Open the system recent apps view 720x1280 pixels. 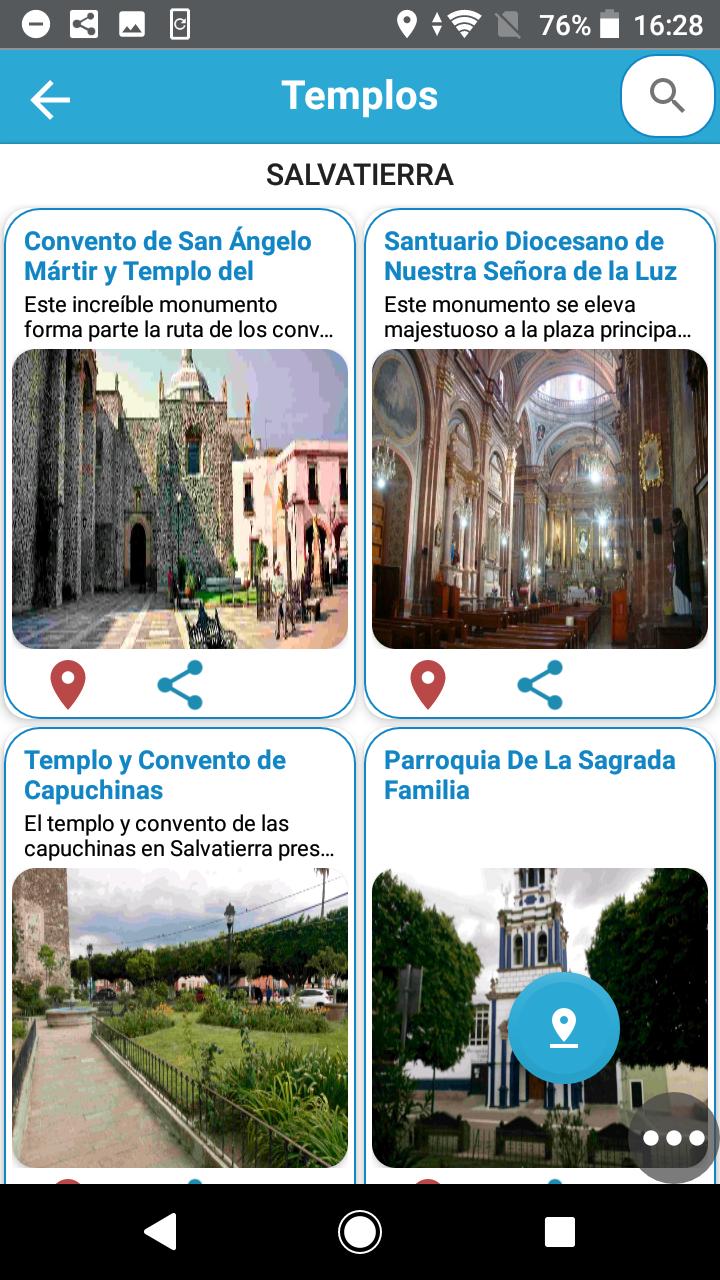(x=559, y=1231)
